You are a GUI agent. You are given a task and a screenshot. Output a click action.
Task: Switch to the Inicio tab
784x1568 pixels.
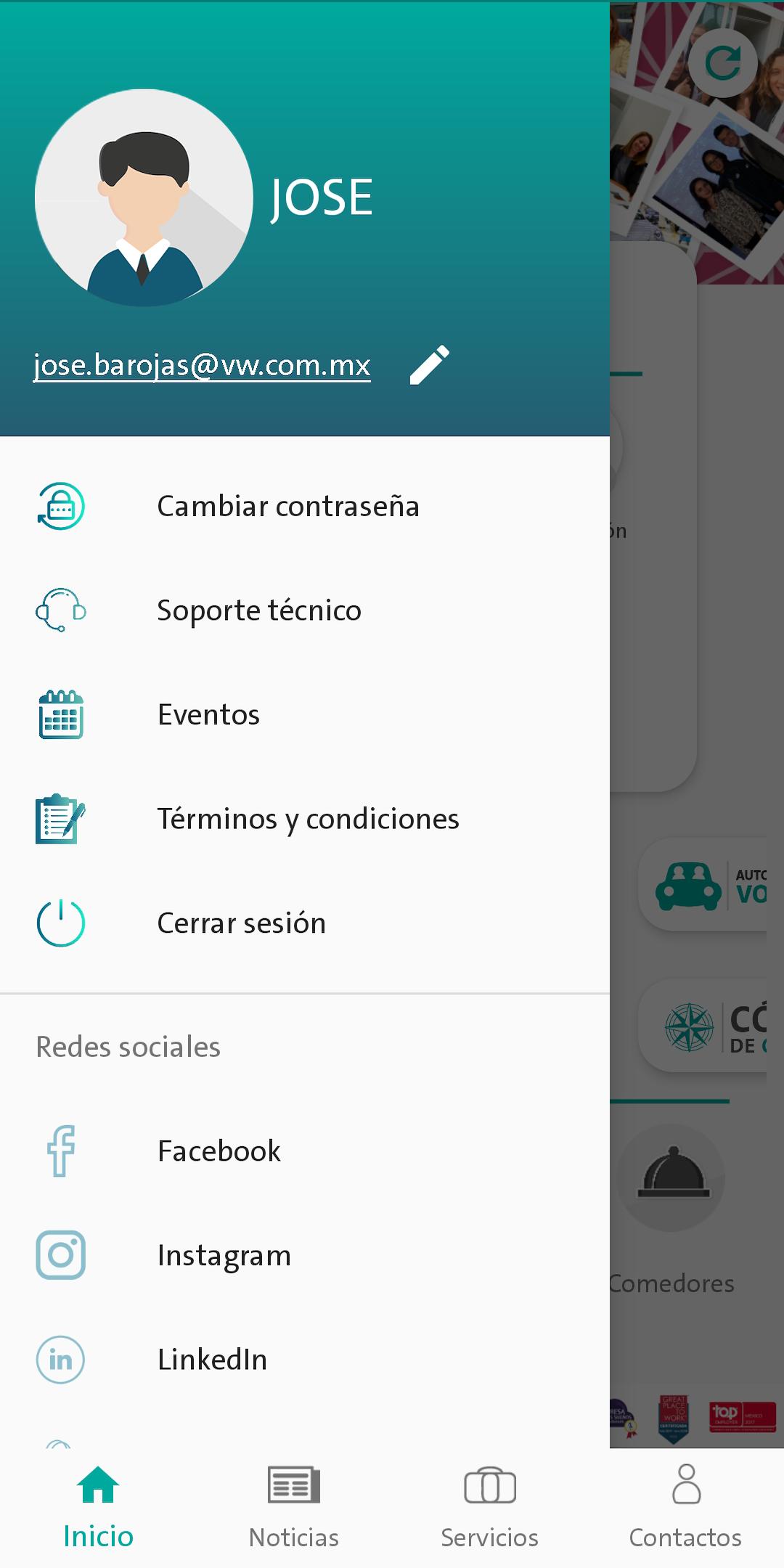pyautogui.click(x=98, y=1508)
